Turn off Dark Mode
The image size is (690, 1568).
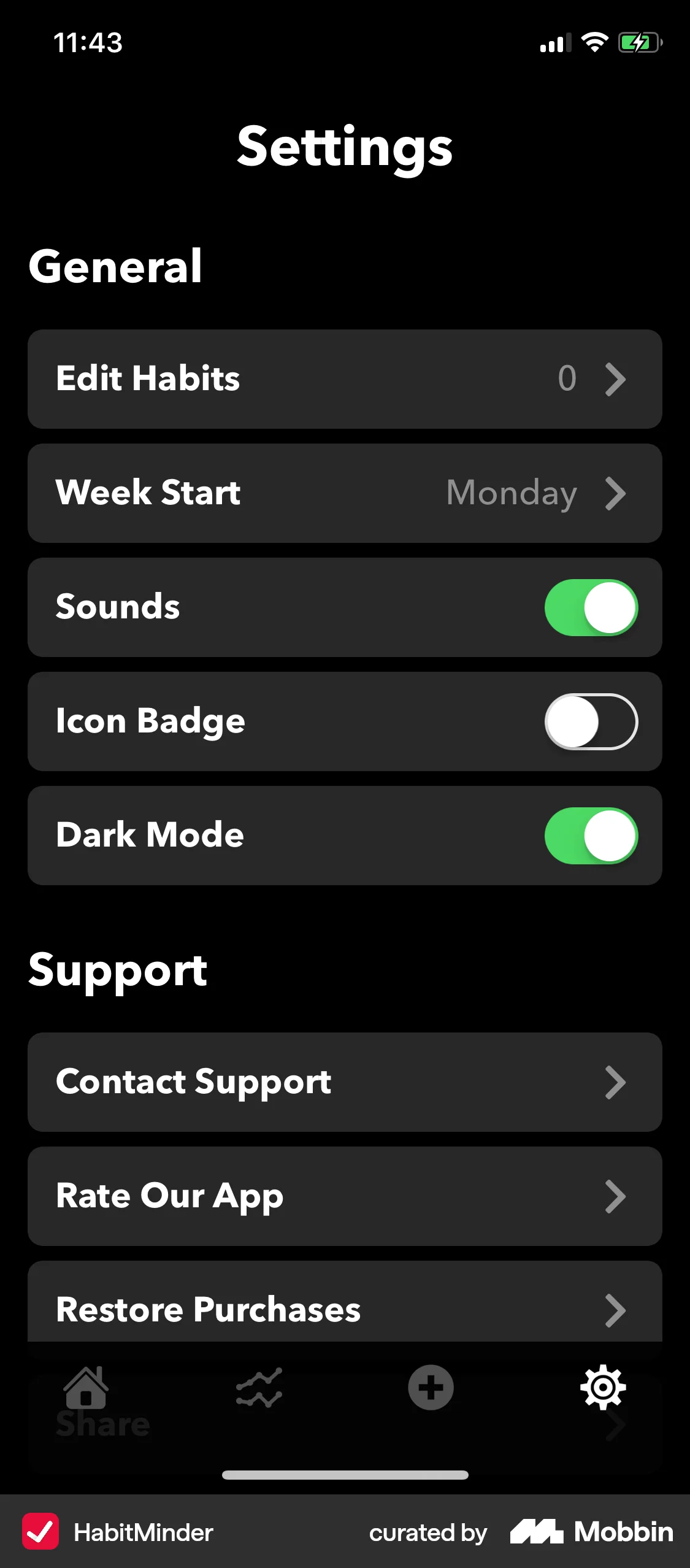tap(591, 836)
